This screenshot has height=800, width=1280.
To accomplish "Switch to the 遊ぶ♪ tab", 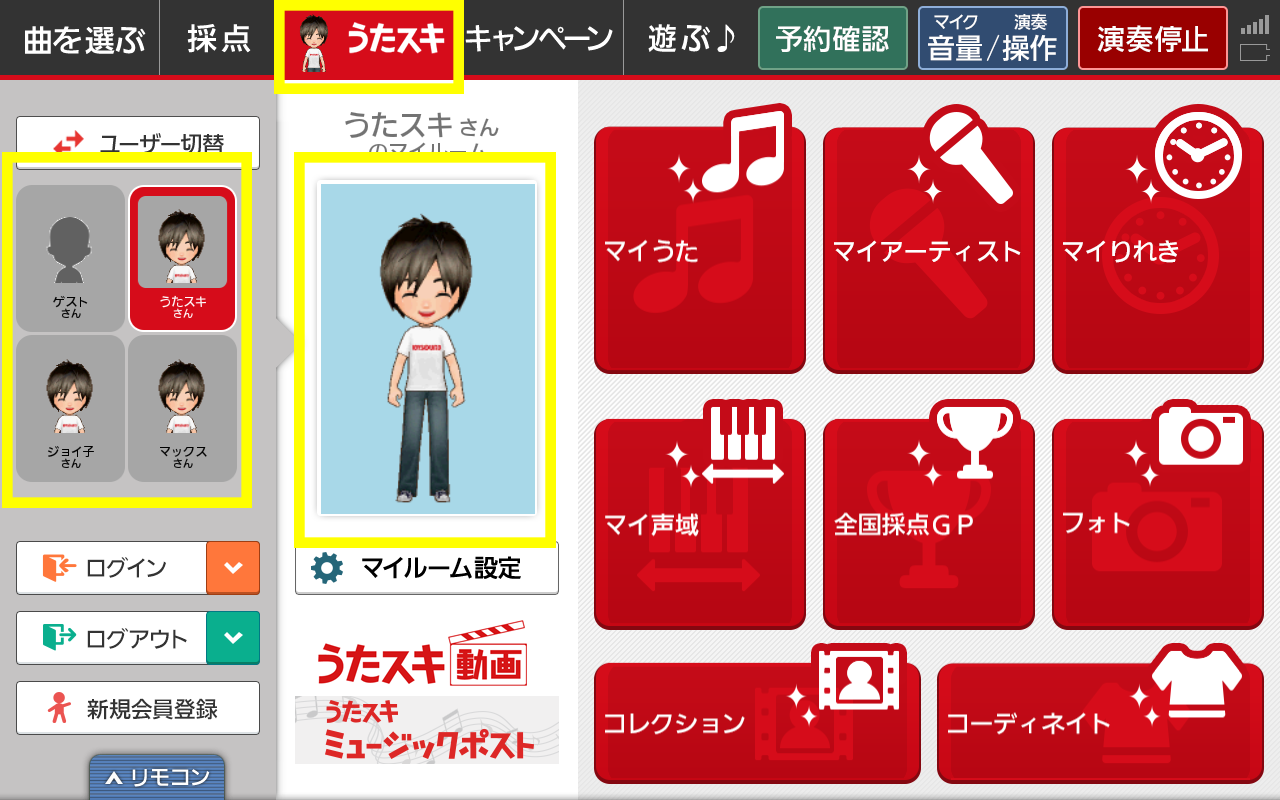I will [691, 38].
